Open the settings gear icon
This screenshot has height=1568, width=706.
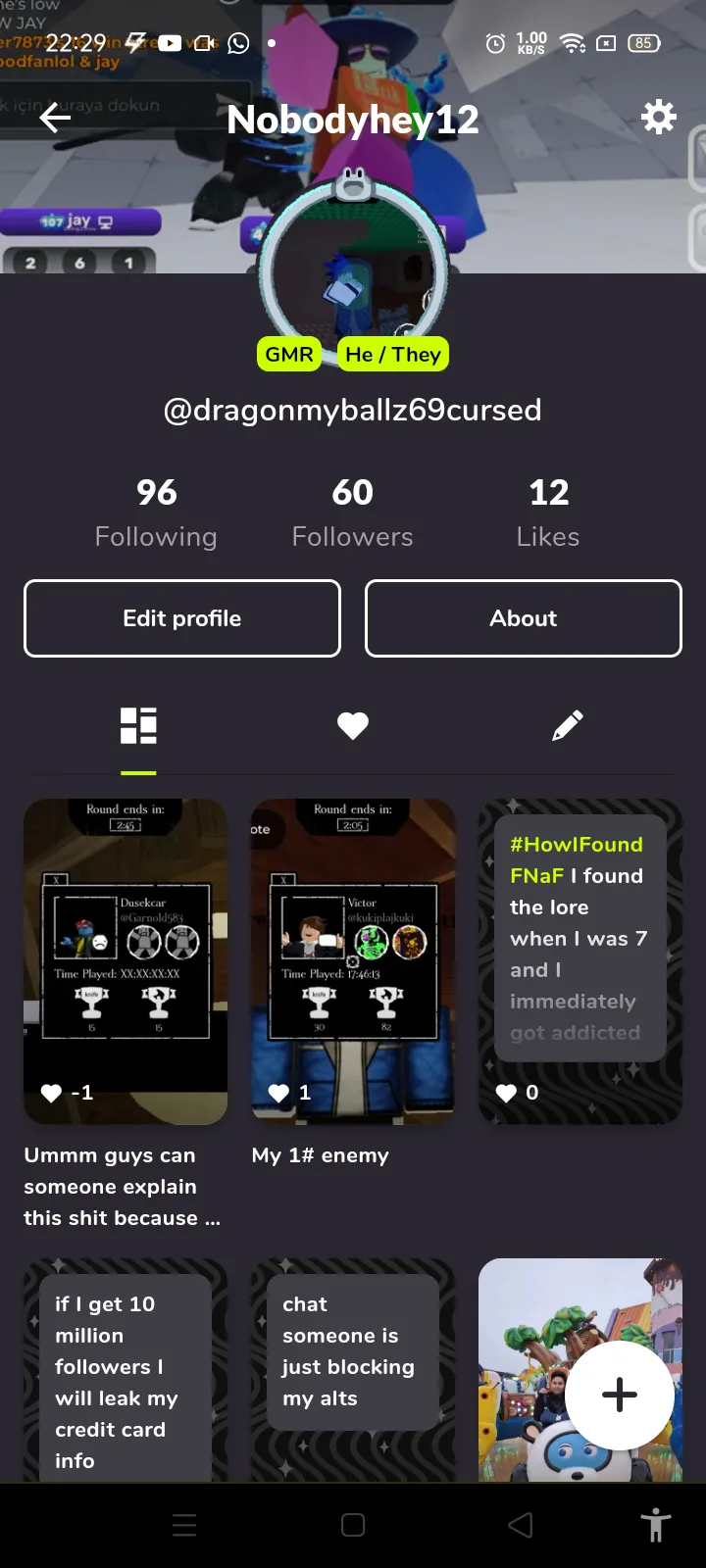click(x=658, y=117)
